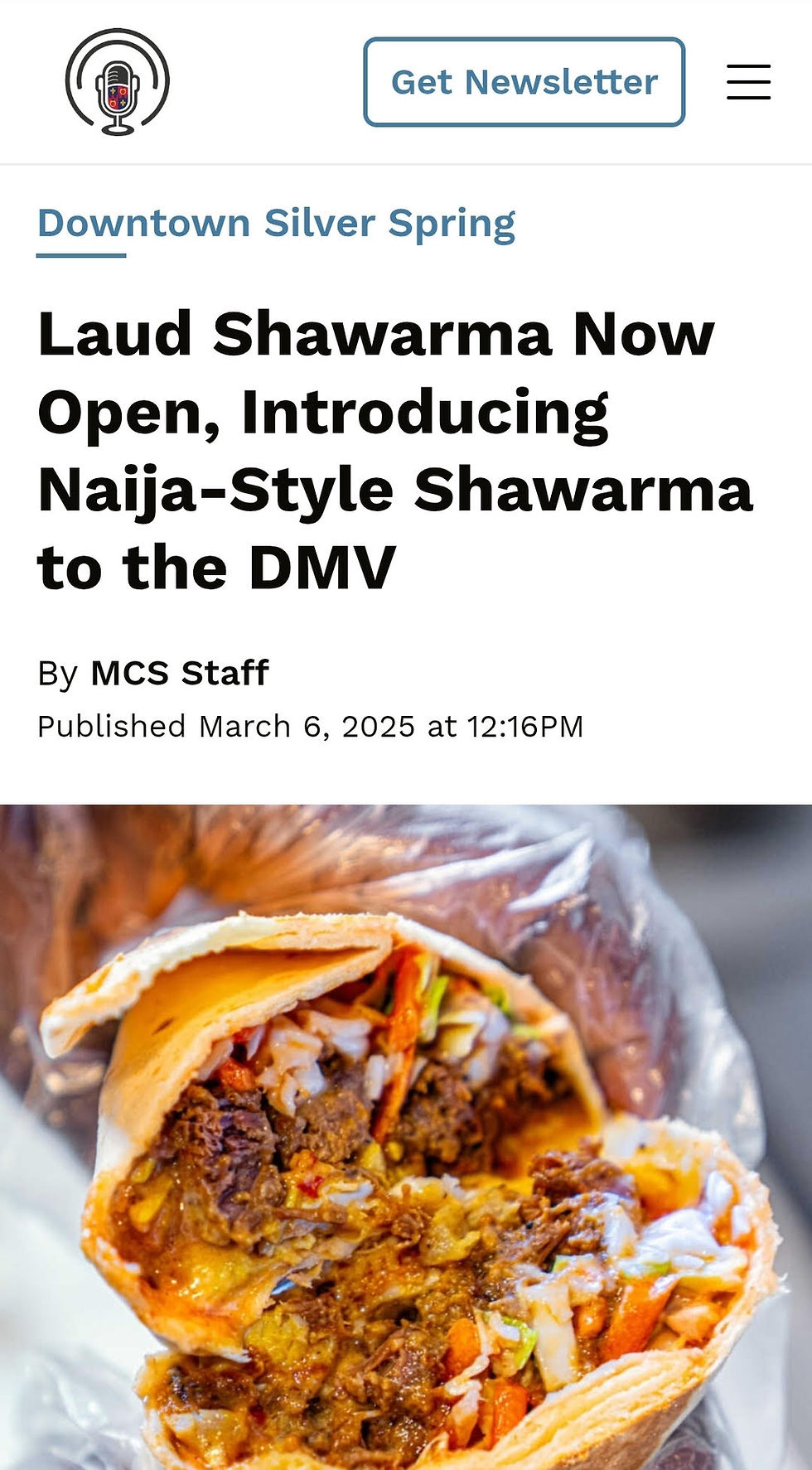Open the hamburger menu
Screen dimensions: 812x1470
(x=748, y=82)
